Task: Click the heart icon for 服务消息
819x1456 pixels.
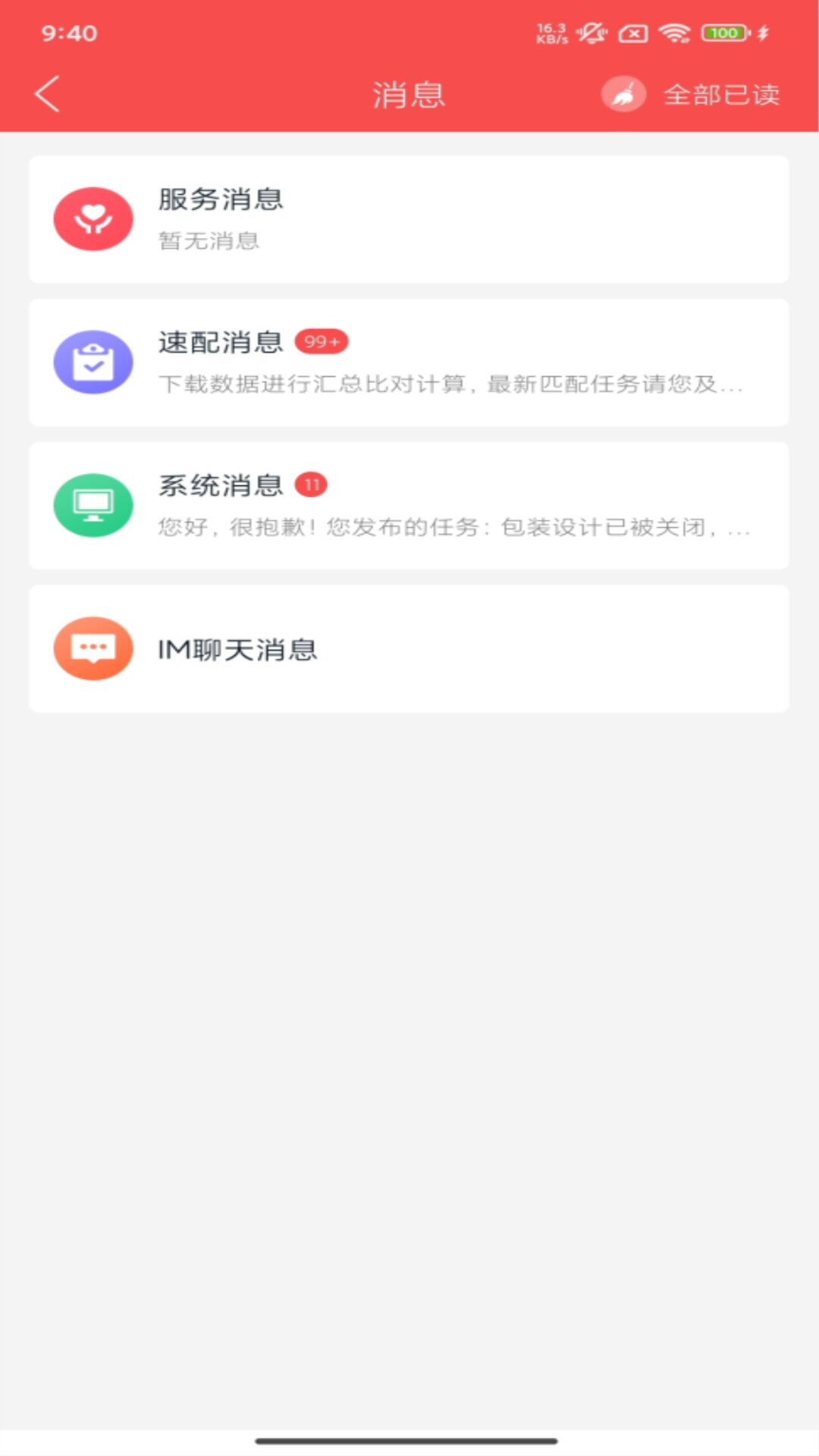Action: click(93, 218)
